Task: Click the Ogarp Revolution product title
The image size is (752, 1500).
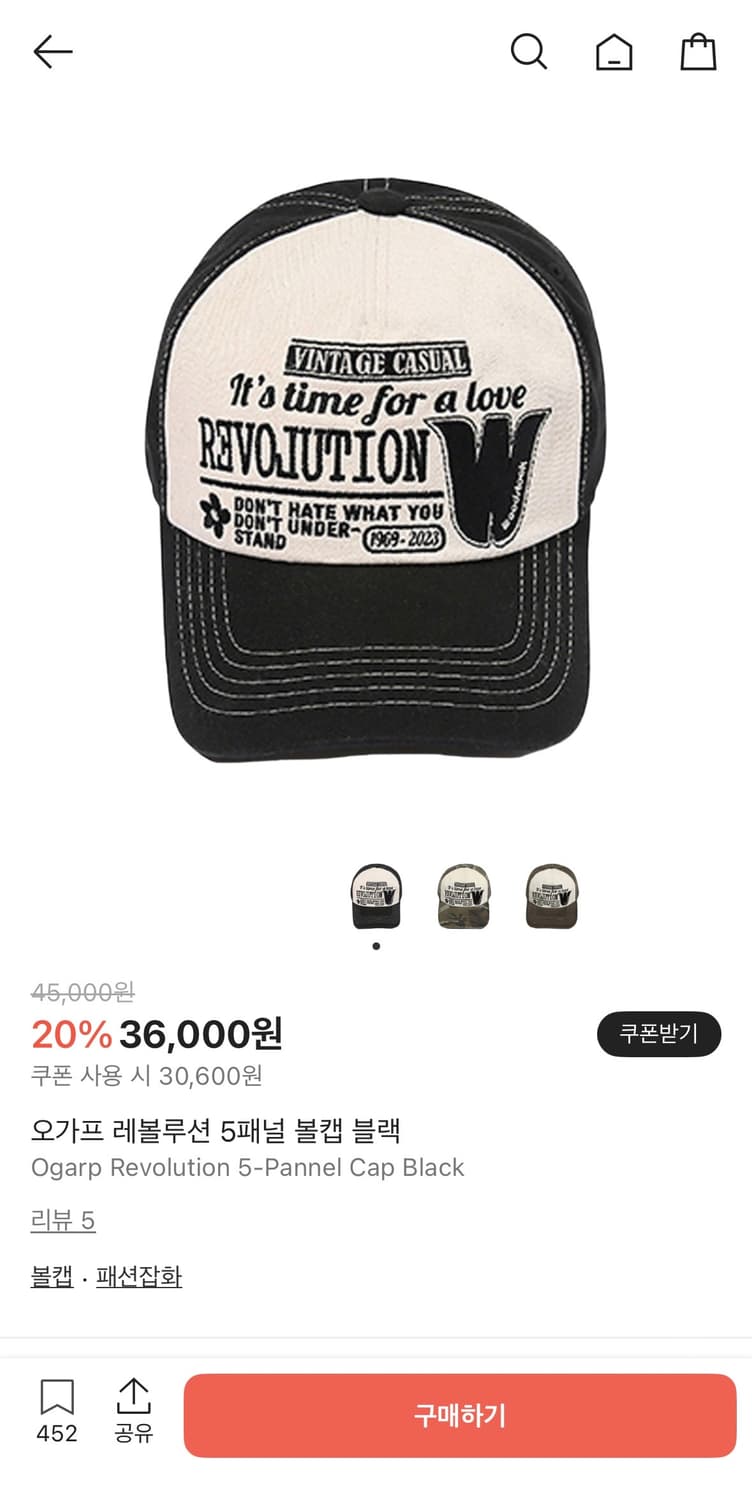Action: point(247,1167)
